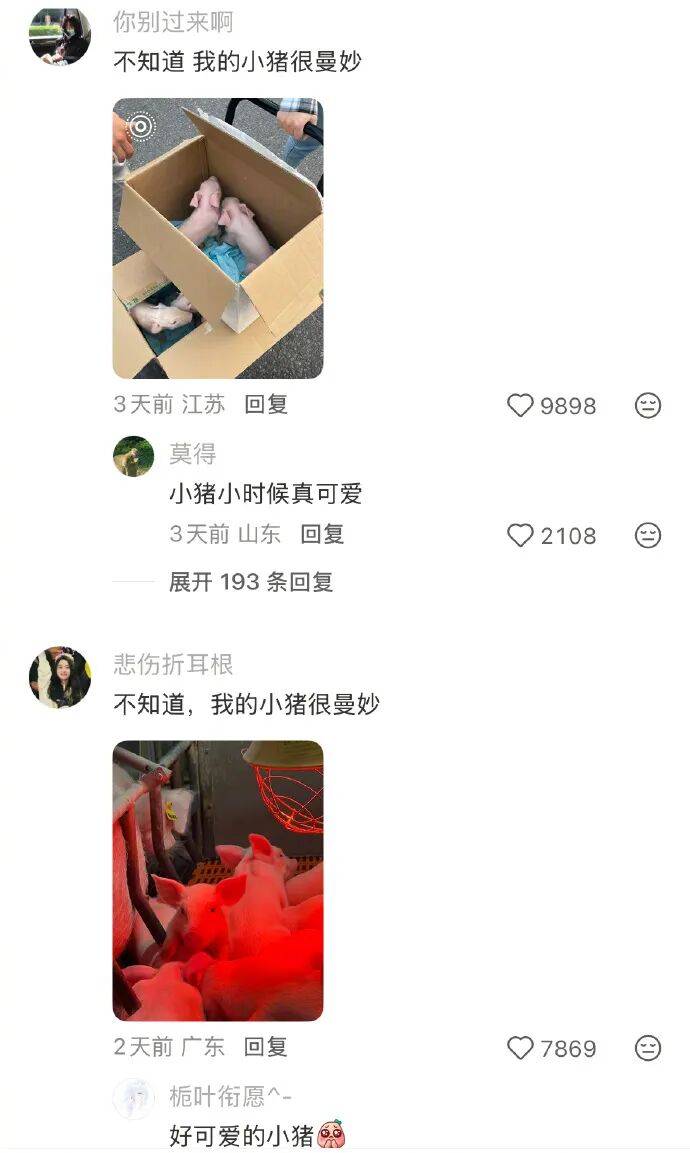Viewport: 690px width, 1153px height.
Task: Tap username 悲伤折耳根
Action: [x=173, y=664]
